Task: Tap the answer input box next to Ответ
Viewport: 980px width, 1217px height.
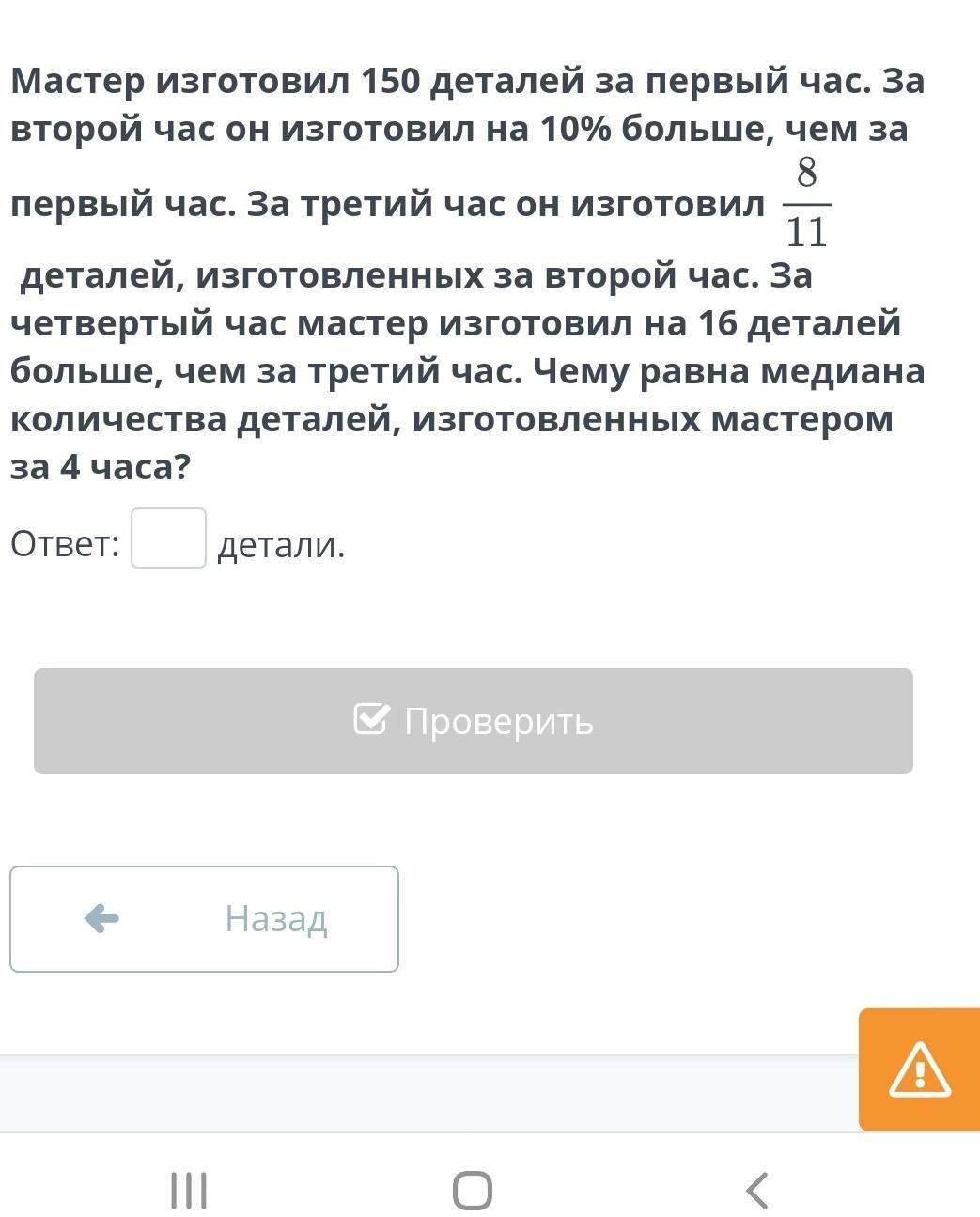Action: point(168,538)
